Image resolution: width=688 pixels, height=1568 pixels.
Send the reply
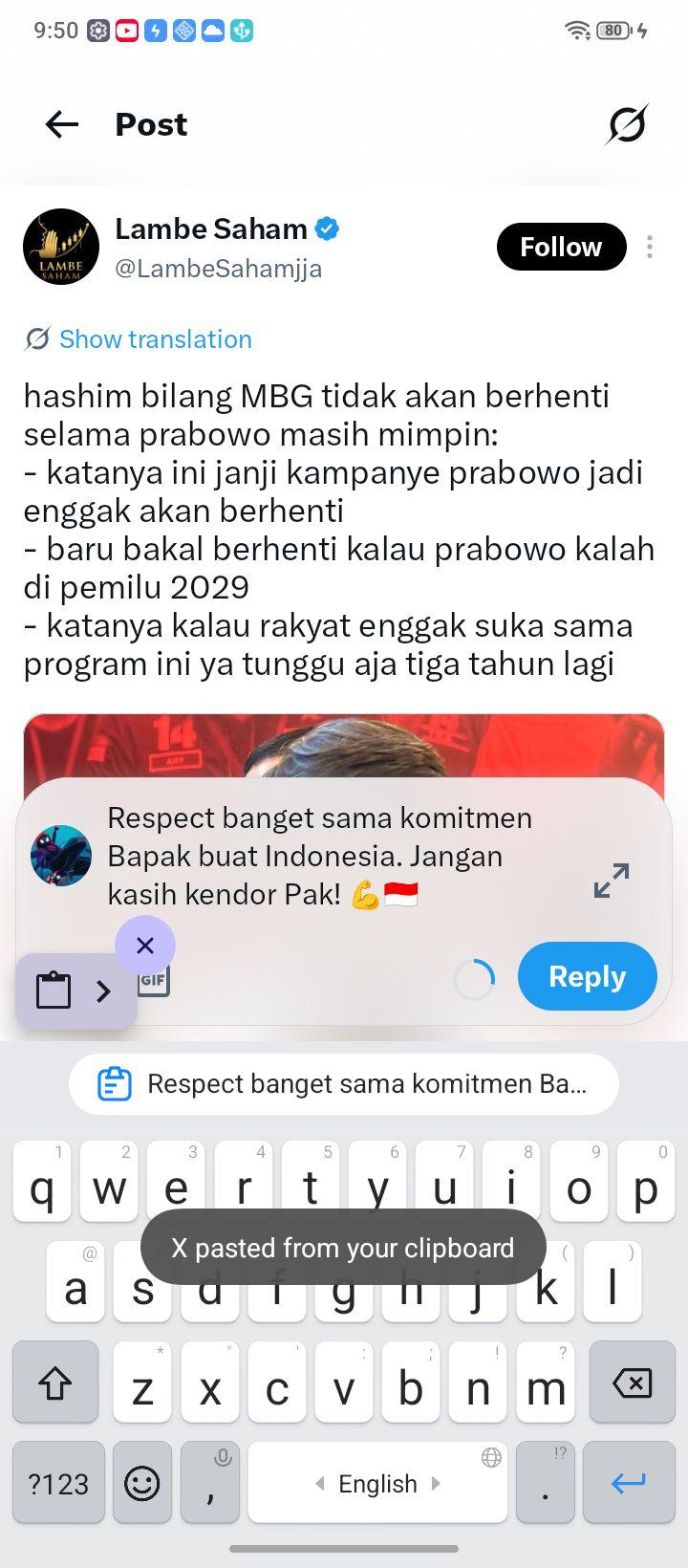pyautogui.click(x=588, y=976)
